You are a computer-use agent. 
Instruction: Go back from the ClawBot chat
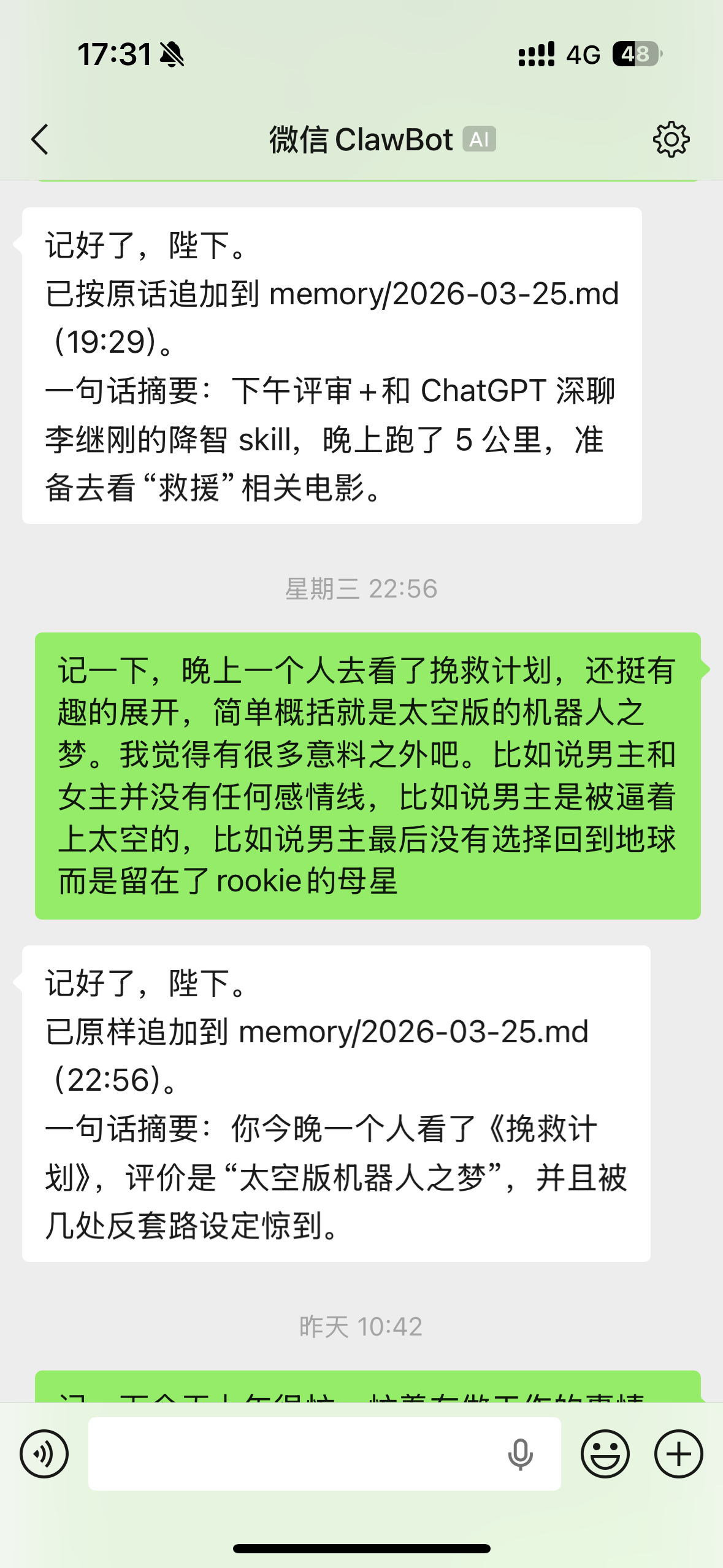click(40, 139)
